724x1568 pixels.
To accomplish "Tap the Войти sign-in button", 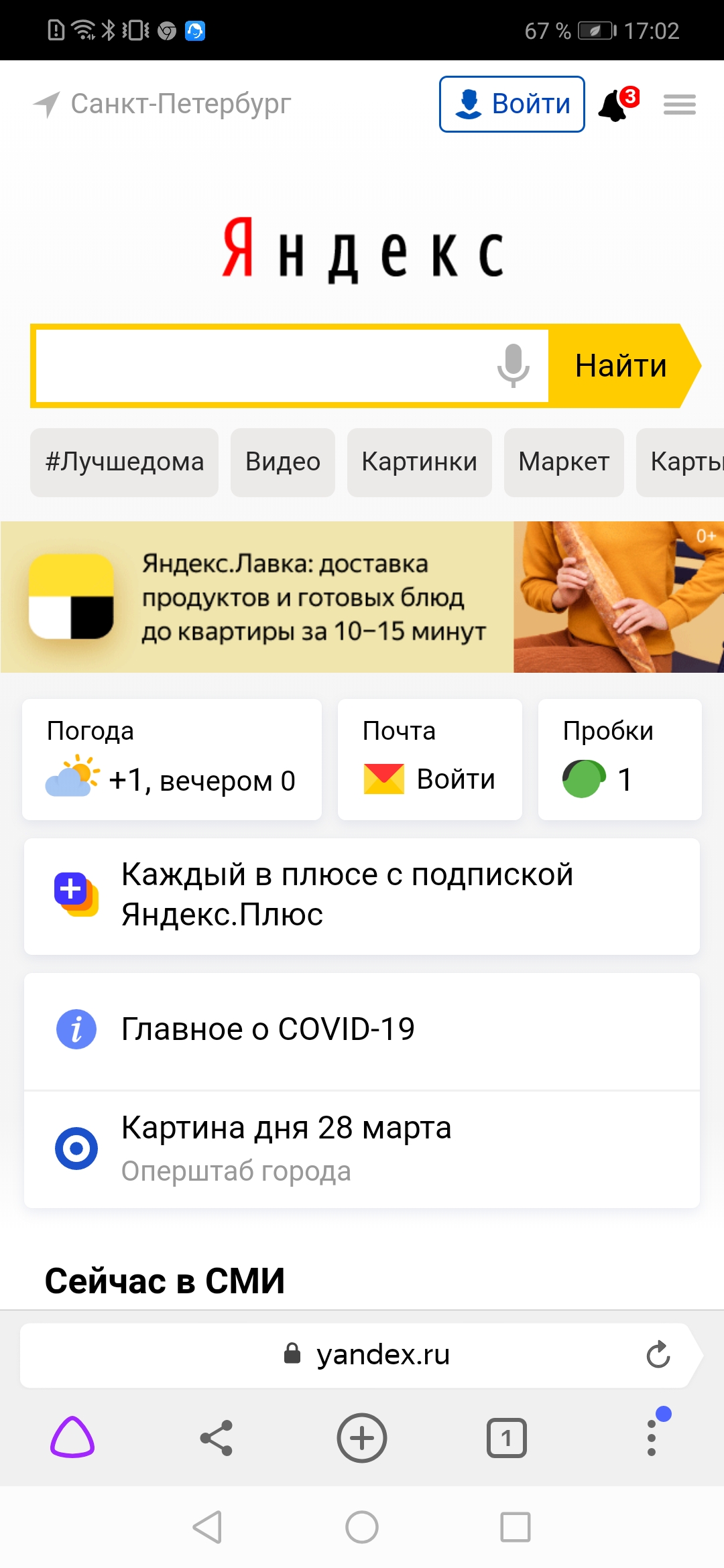I will [512, 104].
